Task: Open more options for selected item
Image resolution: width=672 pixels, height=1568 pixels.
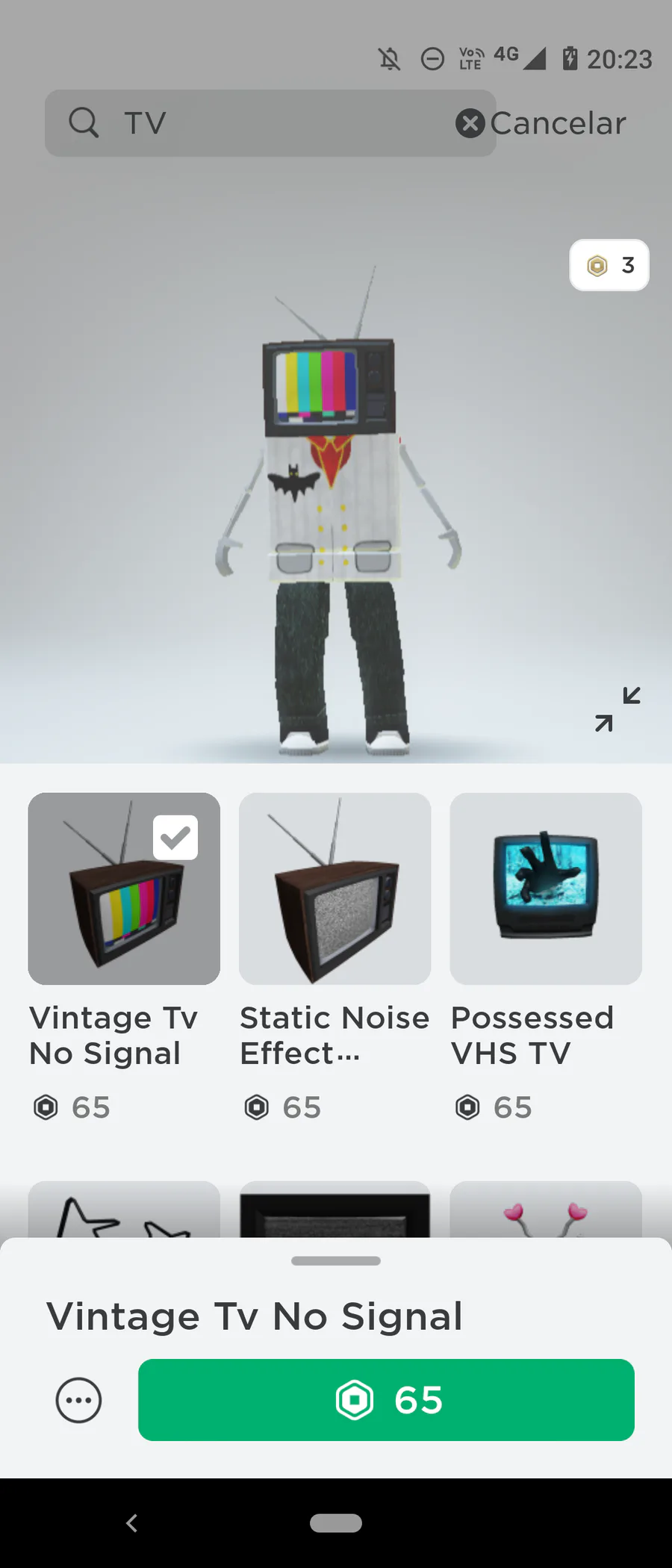Action: (78, 1400)
